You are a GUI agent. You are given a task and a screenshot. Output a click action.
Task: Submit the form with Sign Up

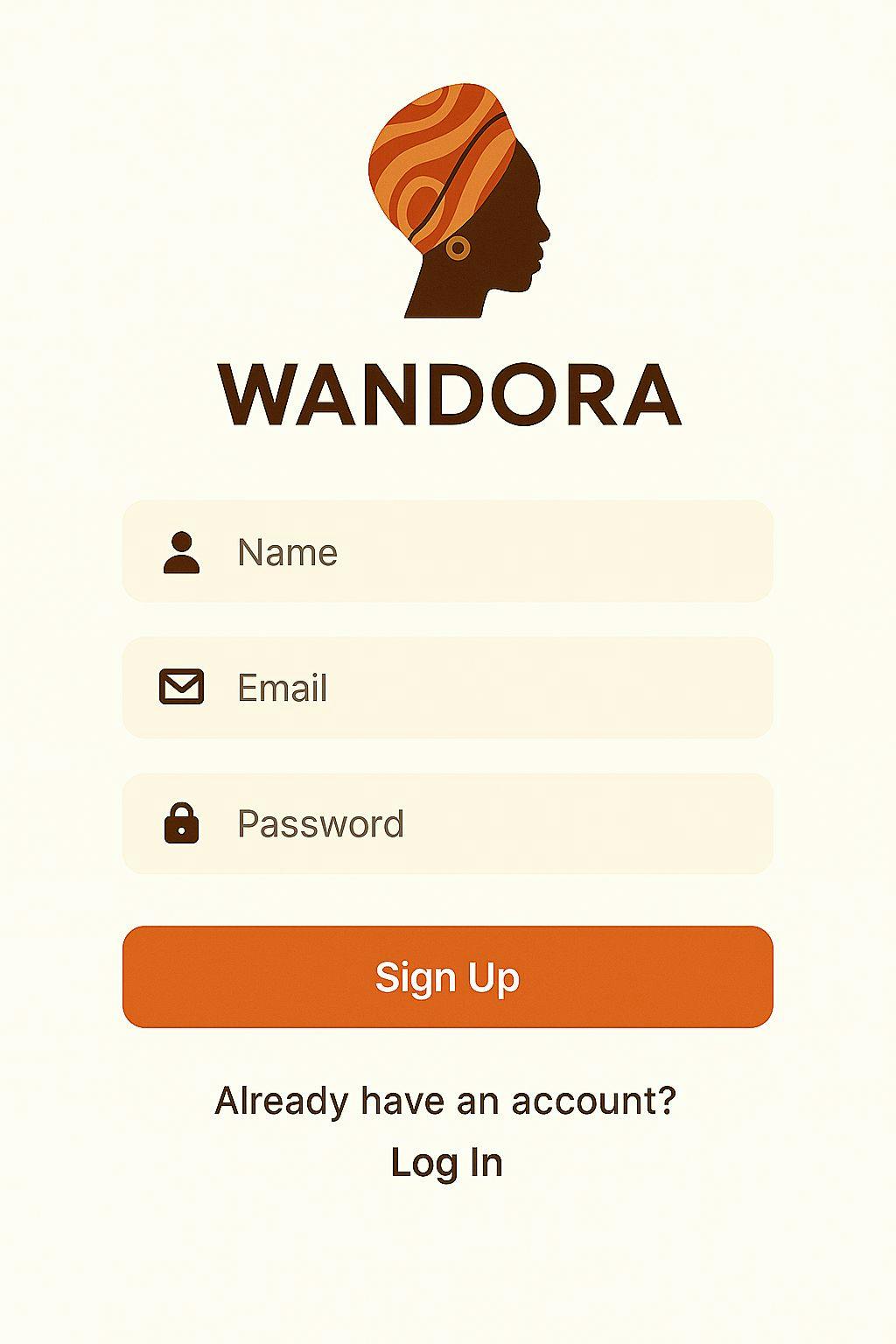448,976
